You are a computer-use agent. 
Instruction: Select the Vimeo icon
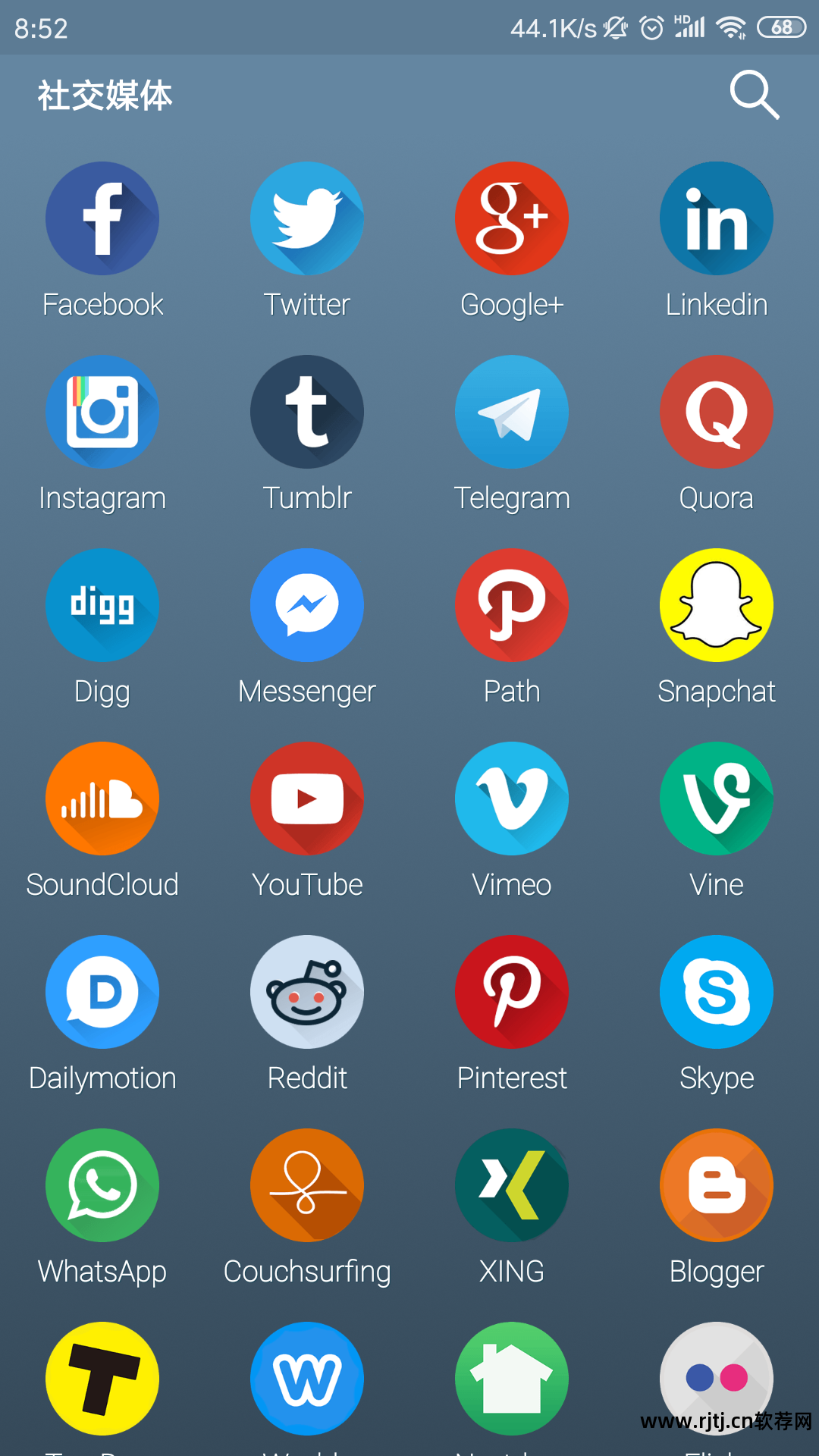512,799
